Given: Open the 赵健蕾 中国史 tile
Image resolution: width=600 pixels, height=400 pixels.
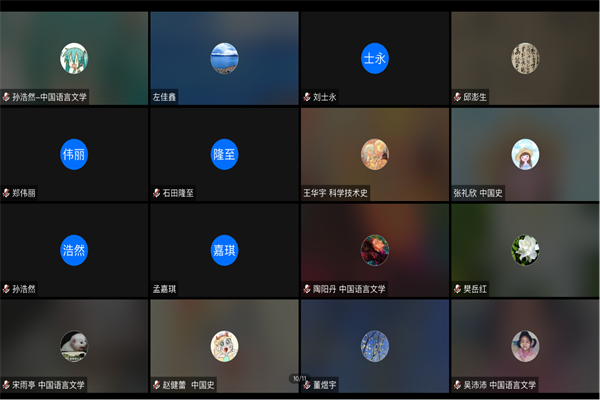Looking at the screenshot, I should (224, 346).
